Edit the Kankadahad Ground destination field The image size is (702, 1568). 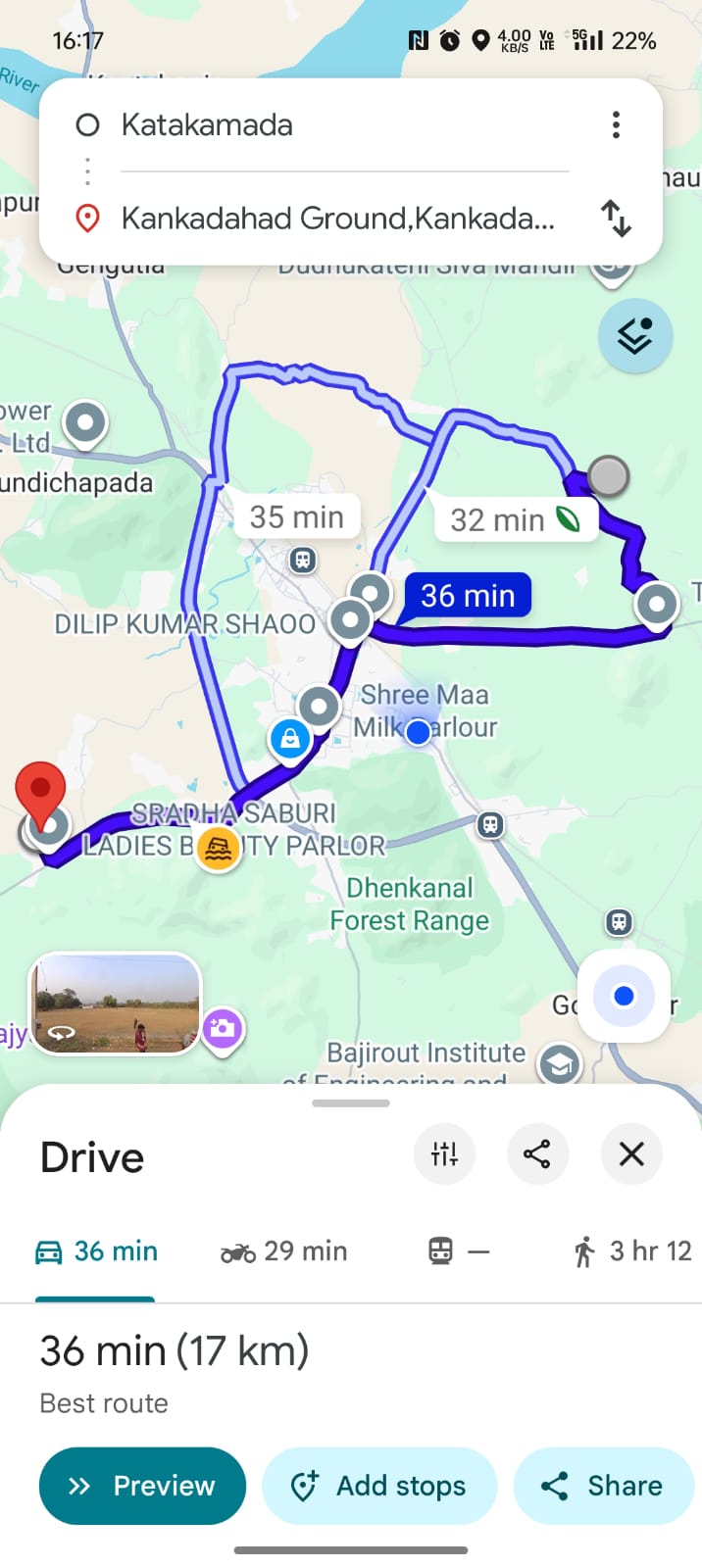(x=337, y=218)
